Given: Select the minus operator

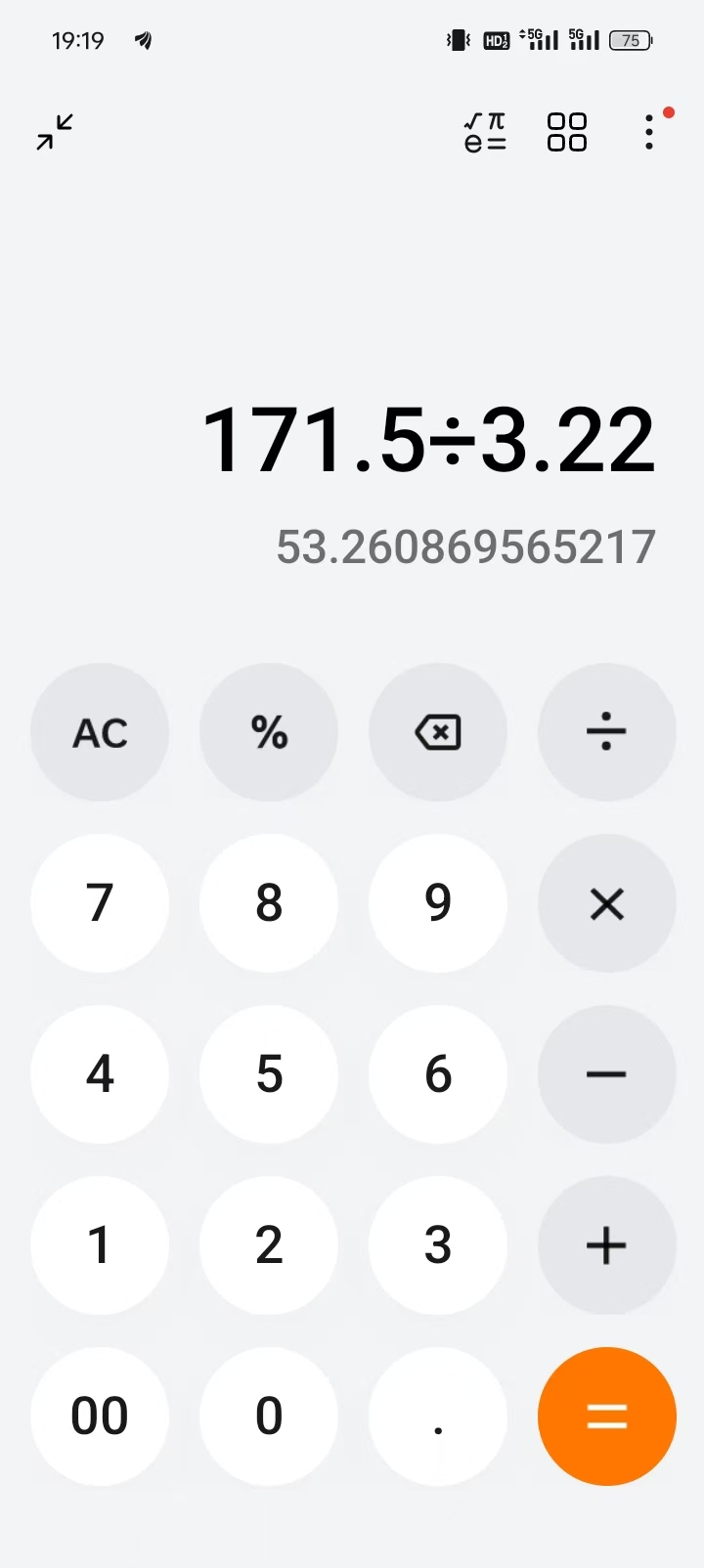Looking at the screenshot, I should pyautogui.click(x=606, y=1074).
